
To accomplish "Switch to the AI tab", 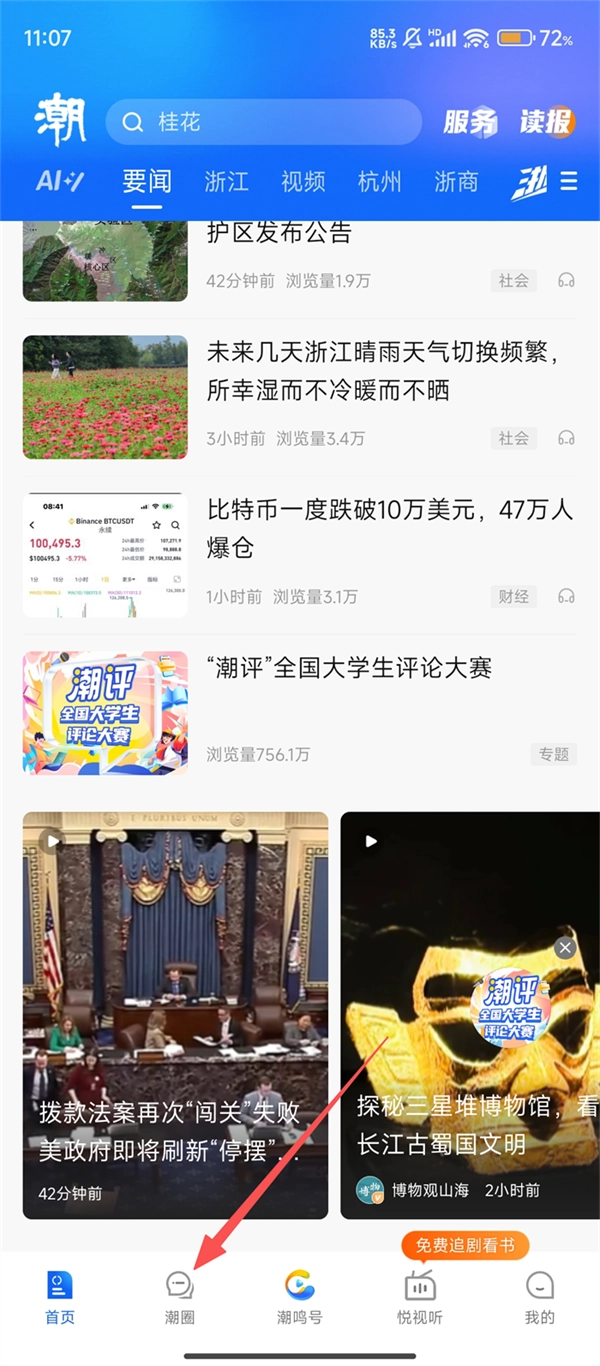I will tap(60, 181).
